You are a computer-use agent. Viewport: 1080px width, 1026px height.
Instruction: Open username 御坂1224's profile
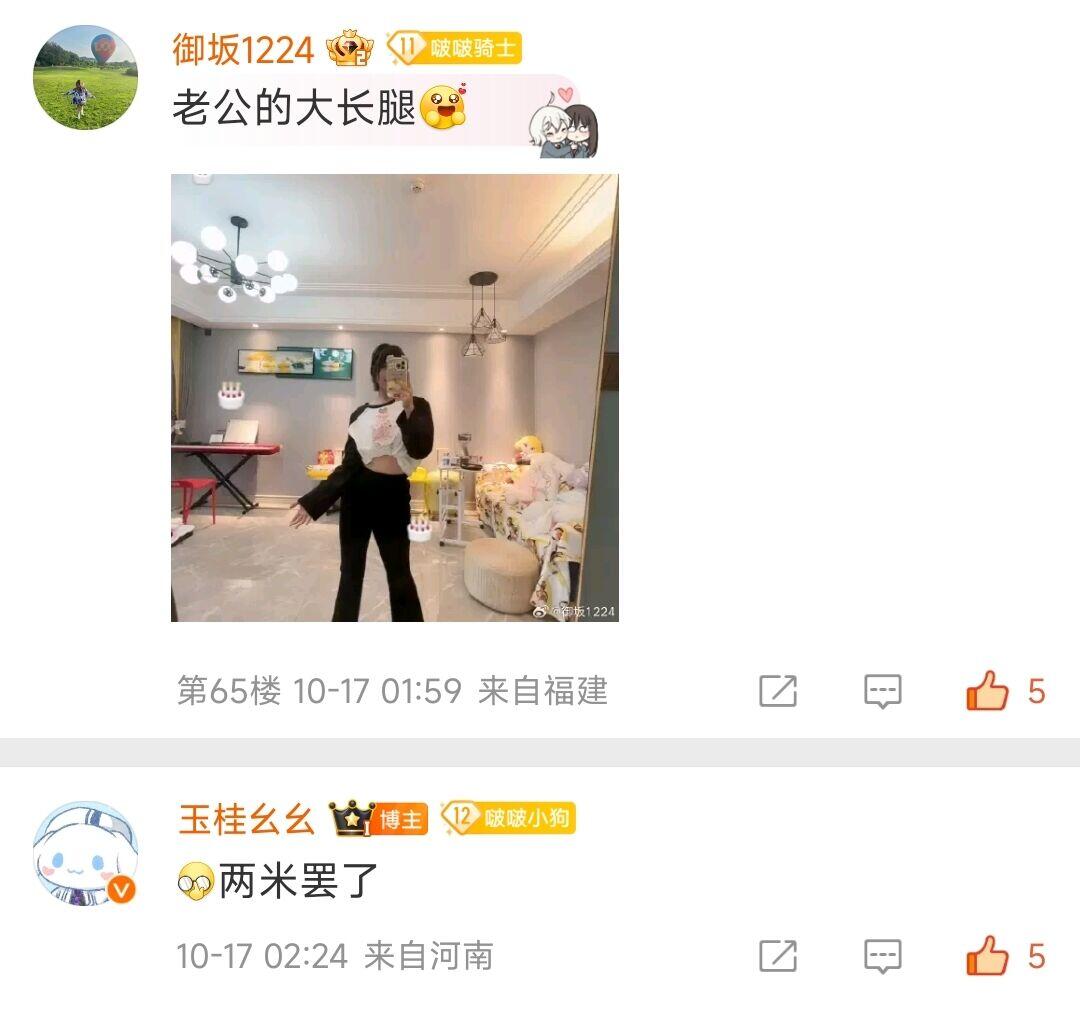(243, 50)
